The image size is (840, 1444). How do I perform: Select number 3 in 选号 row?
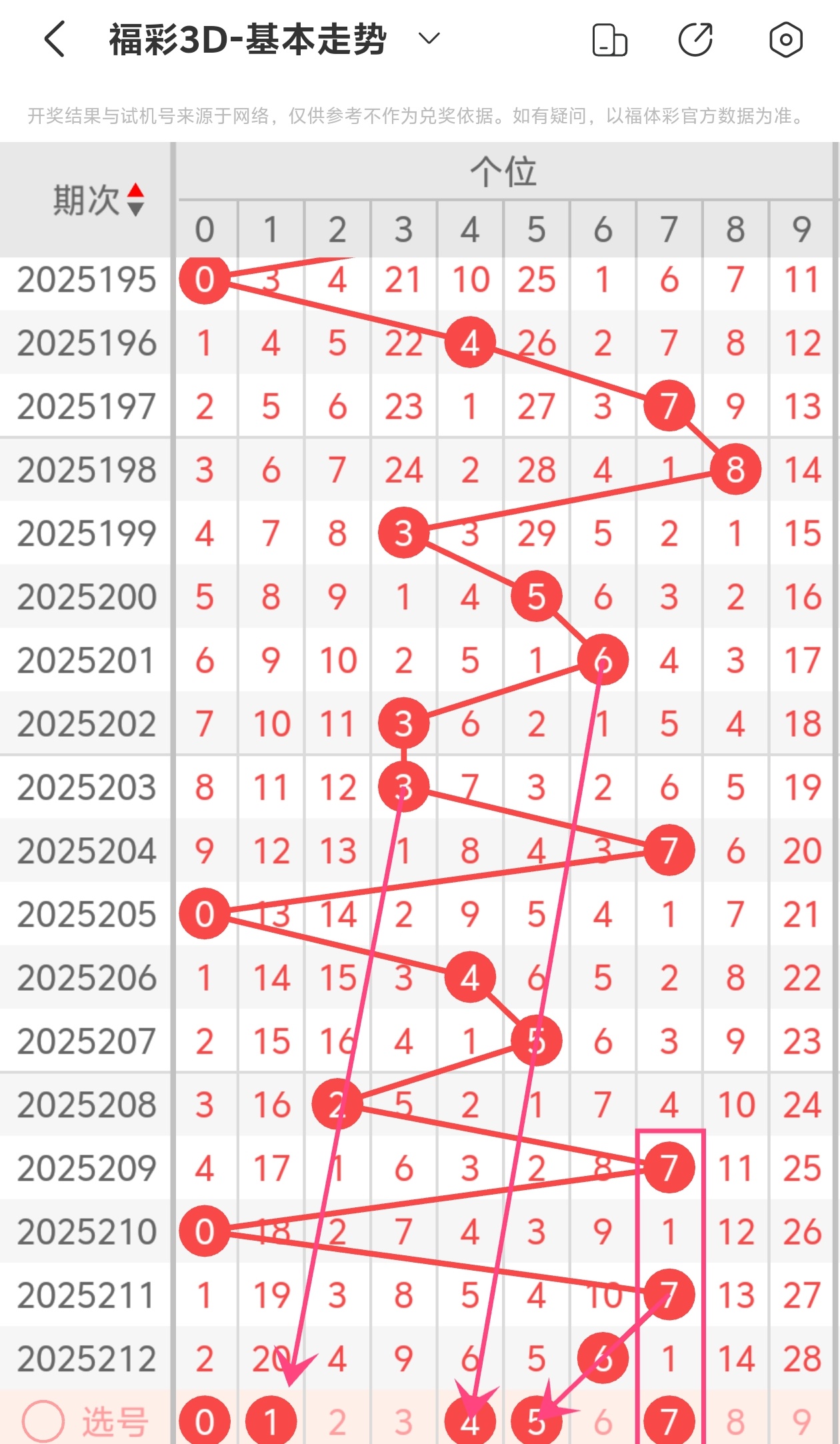tap(403, 1422)
